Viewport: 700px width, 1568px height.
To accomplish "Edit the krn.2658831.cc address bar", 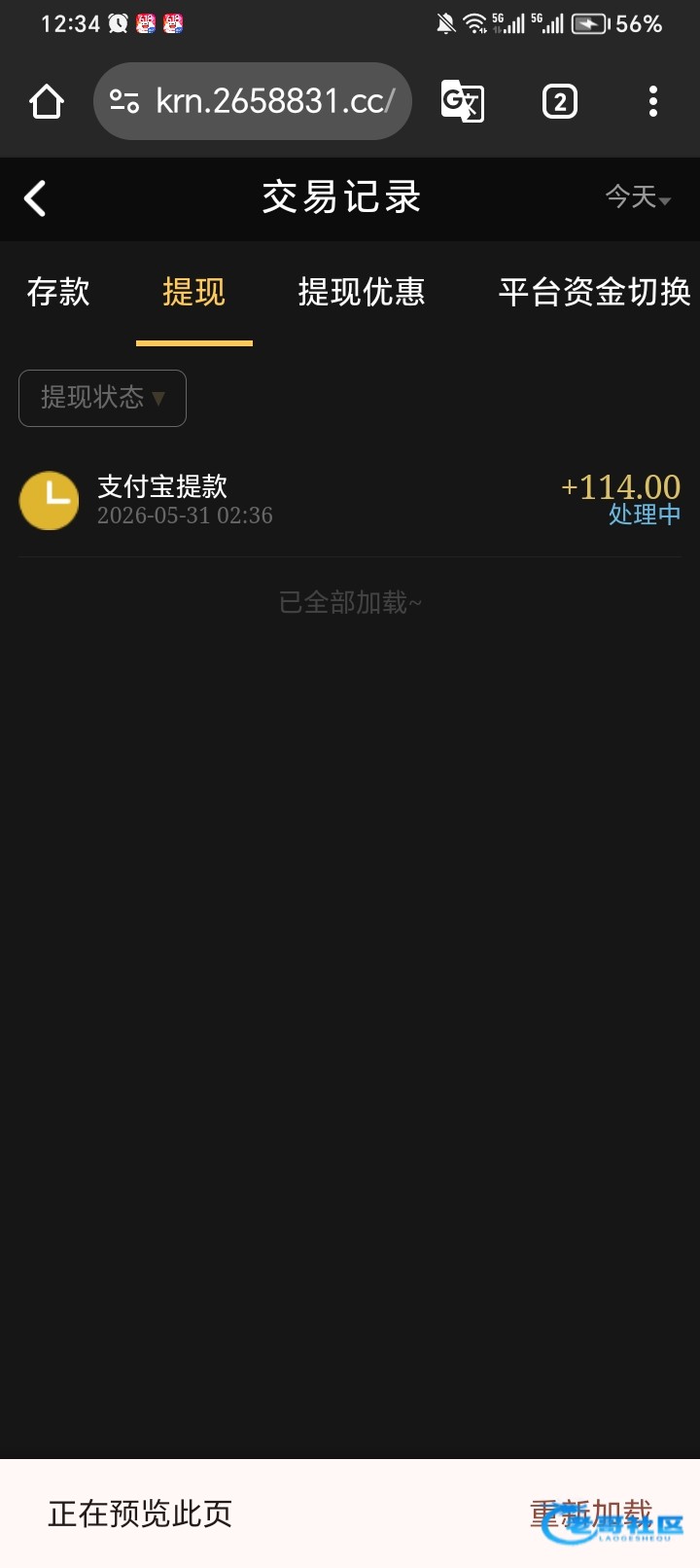I will [x=253, y=101].
